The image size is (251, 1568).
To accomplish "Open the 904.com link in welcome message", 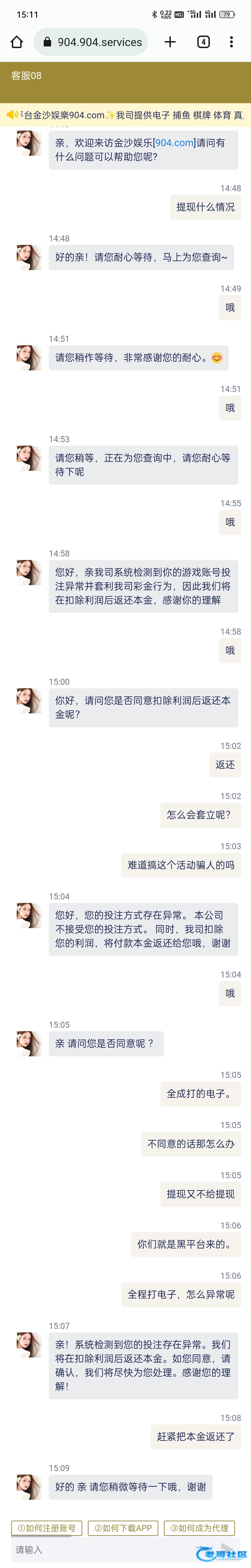I will (174, 142).
